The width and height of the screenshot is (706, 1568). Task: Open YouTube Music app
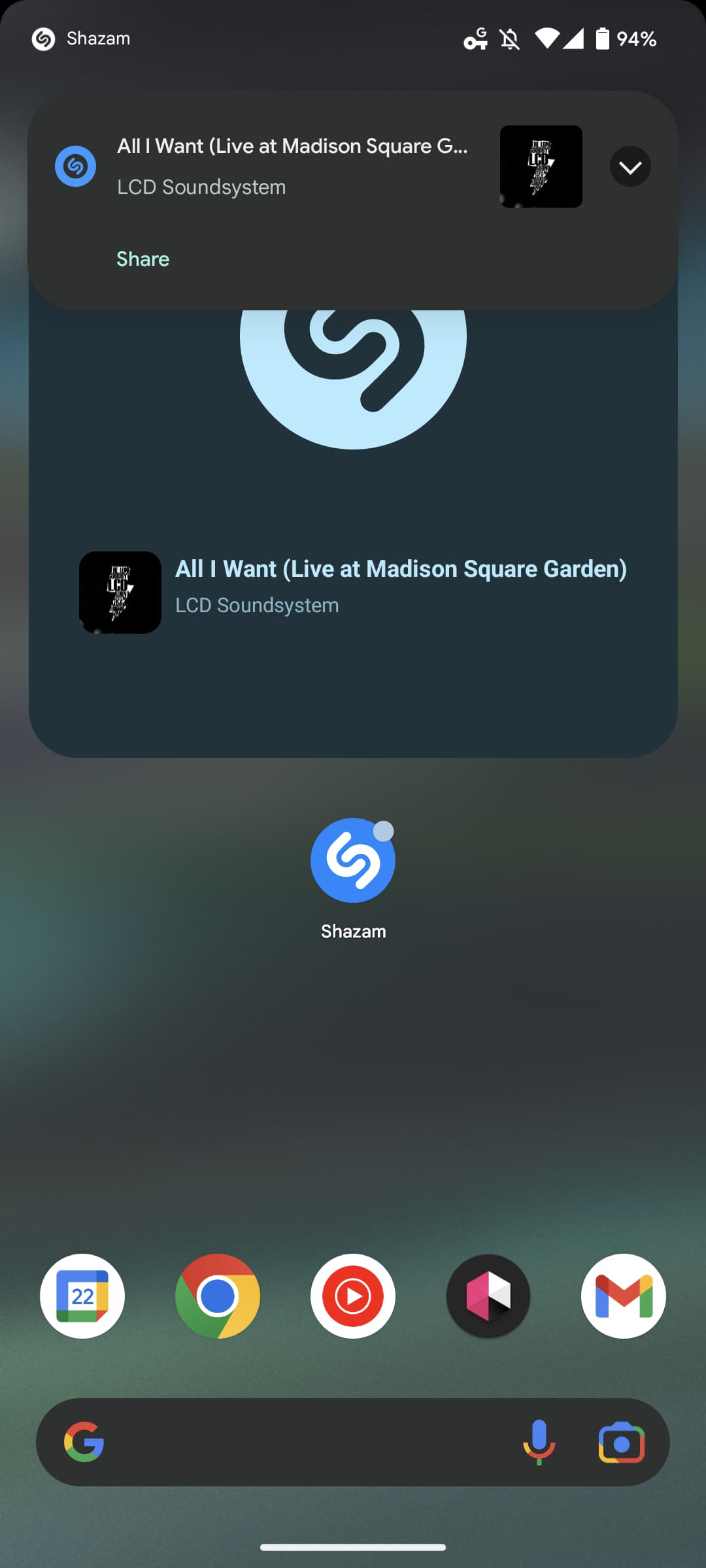(353, 1296)
